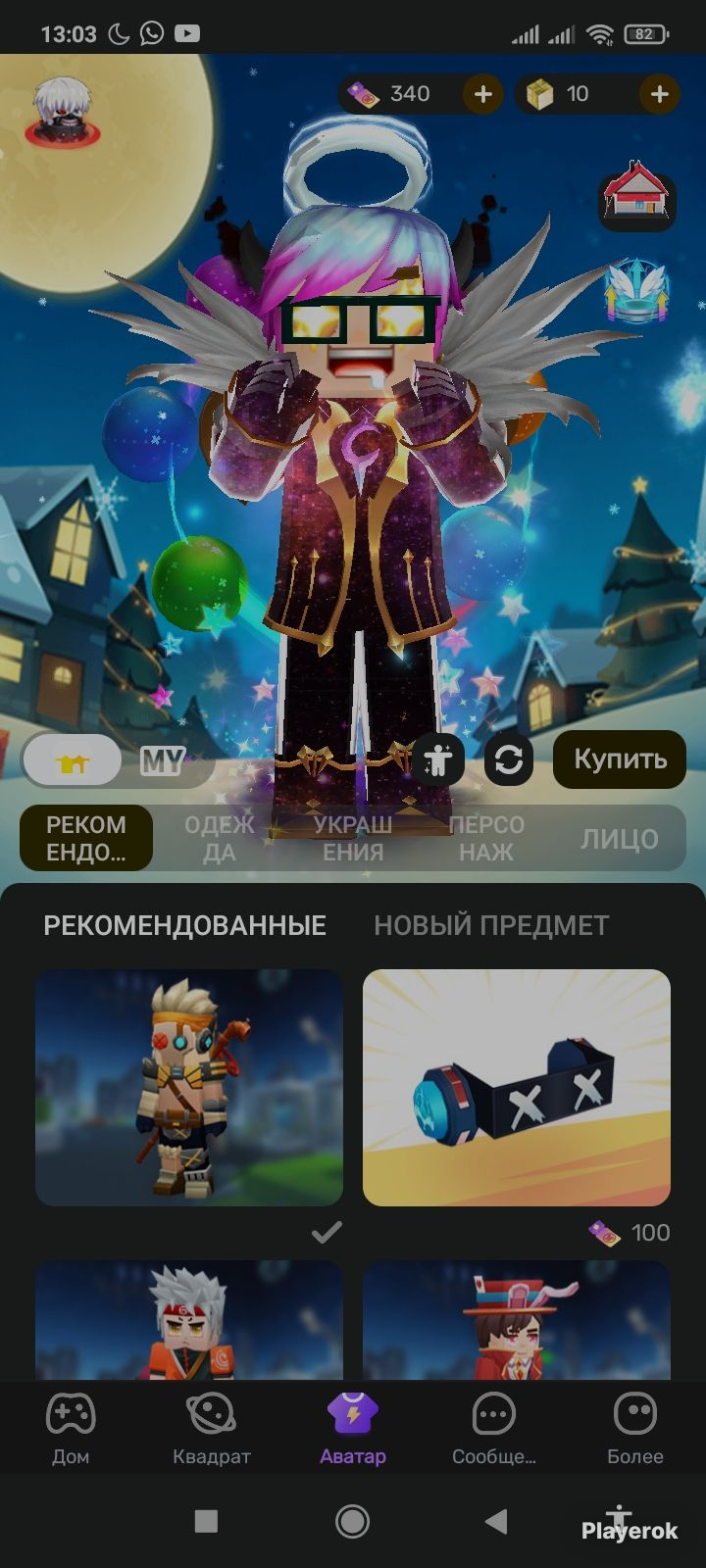Go to the Дом tab
This screenshot has width=706, height=1568.
[71, 1429]
